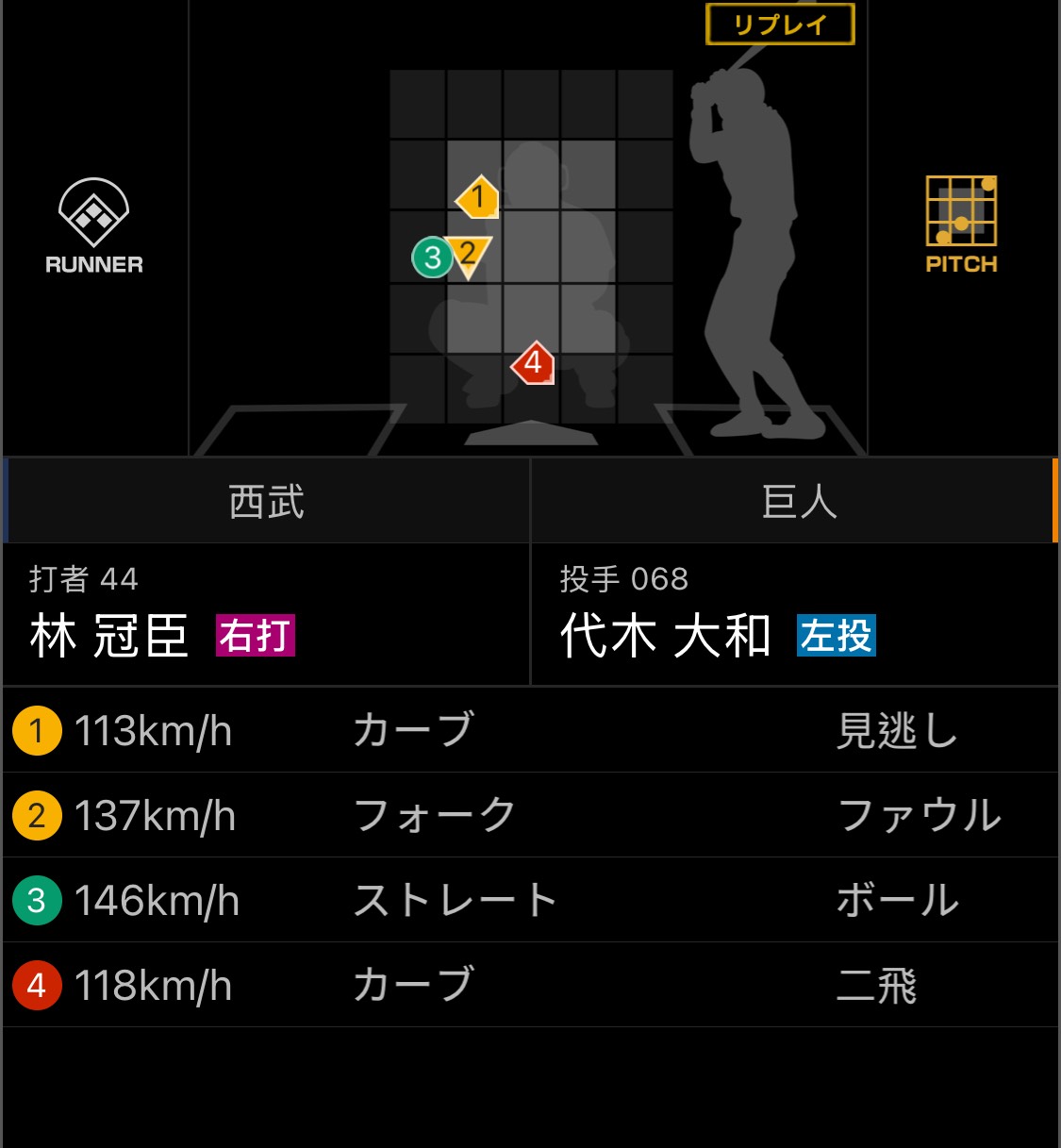Open details of the 146km/h ストレート pitch
1061x1148 pixels.
tap(530, 901)
